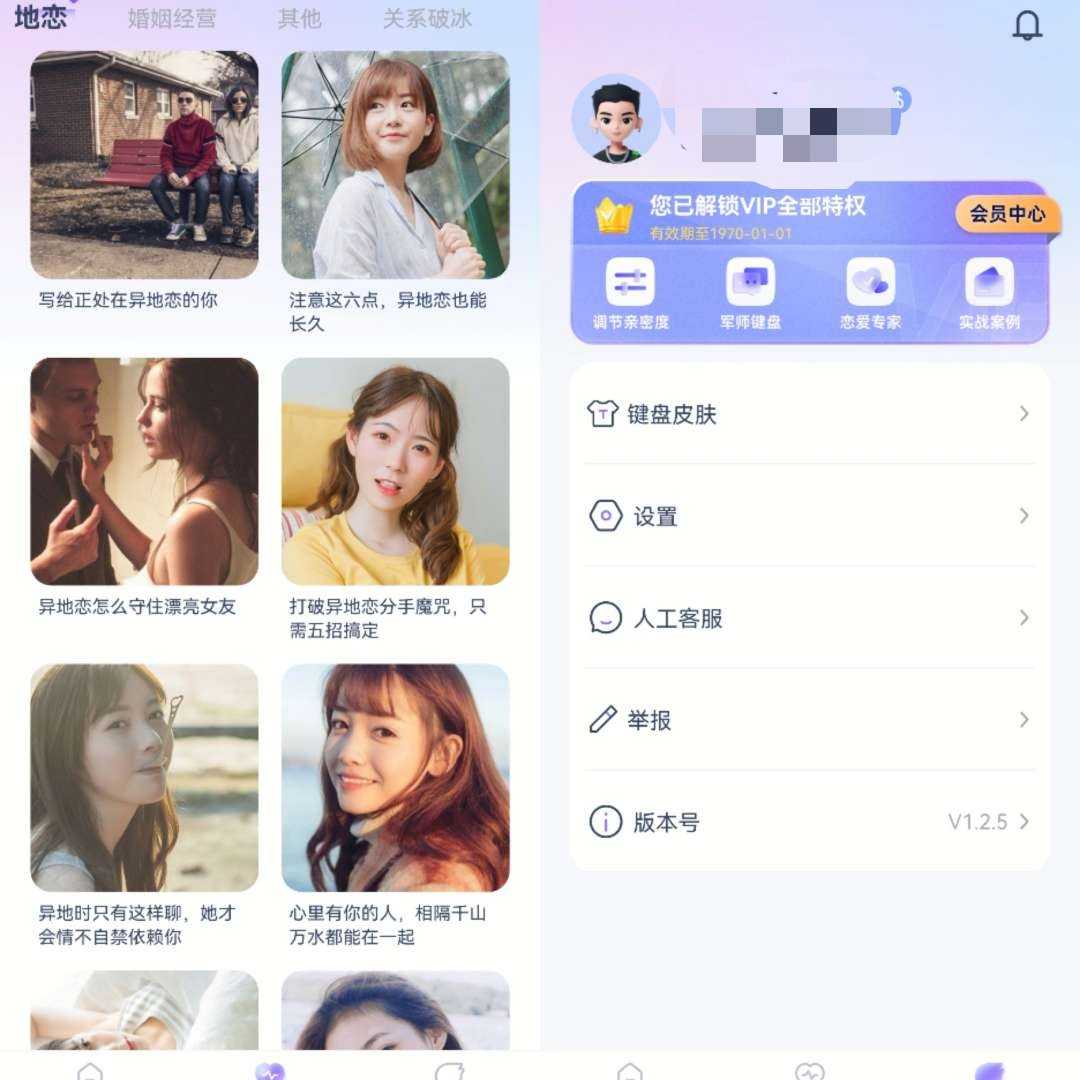This screenshot has height=1080, width=1080.
Task: Open 设置 settings row
Action: (809, 516)
